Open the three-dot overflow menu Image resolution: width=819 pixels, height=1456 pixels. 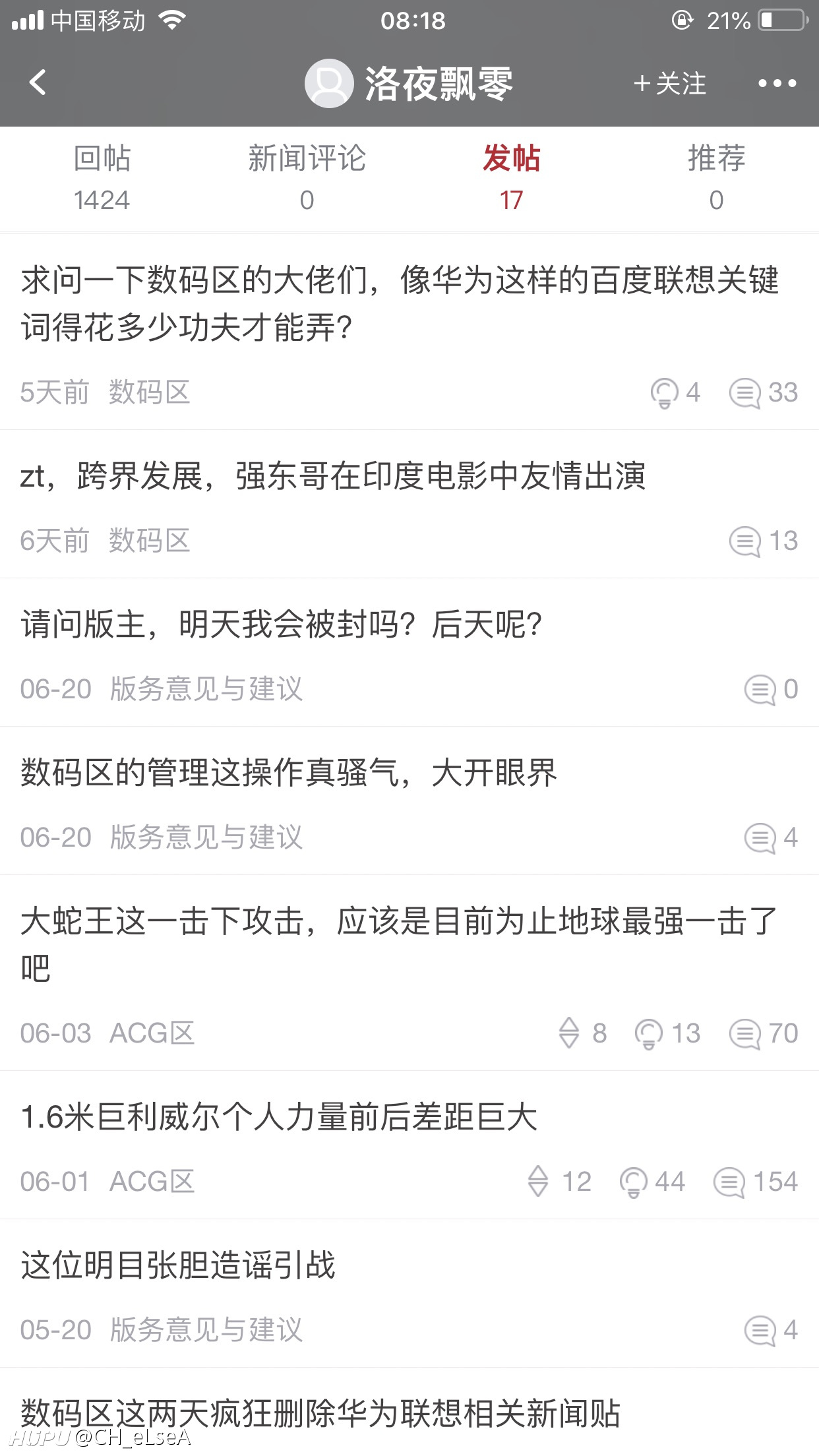click(777, 84)
